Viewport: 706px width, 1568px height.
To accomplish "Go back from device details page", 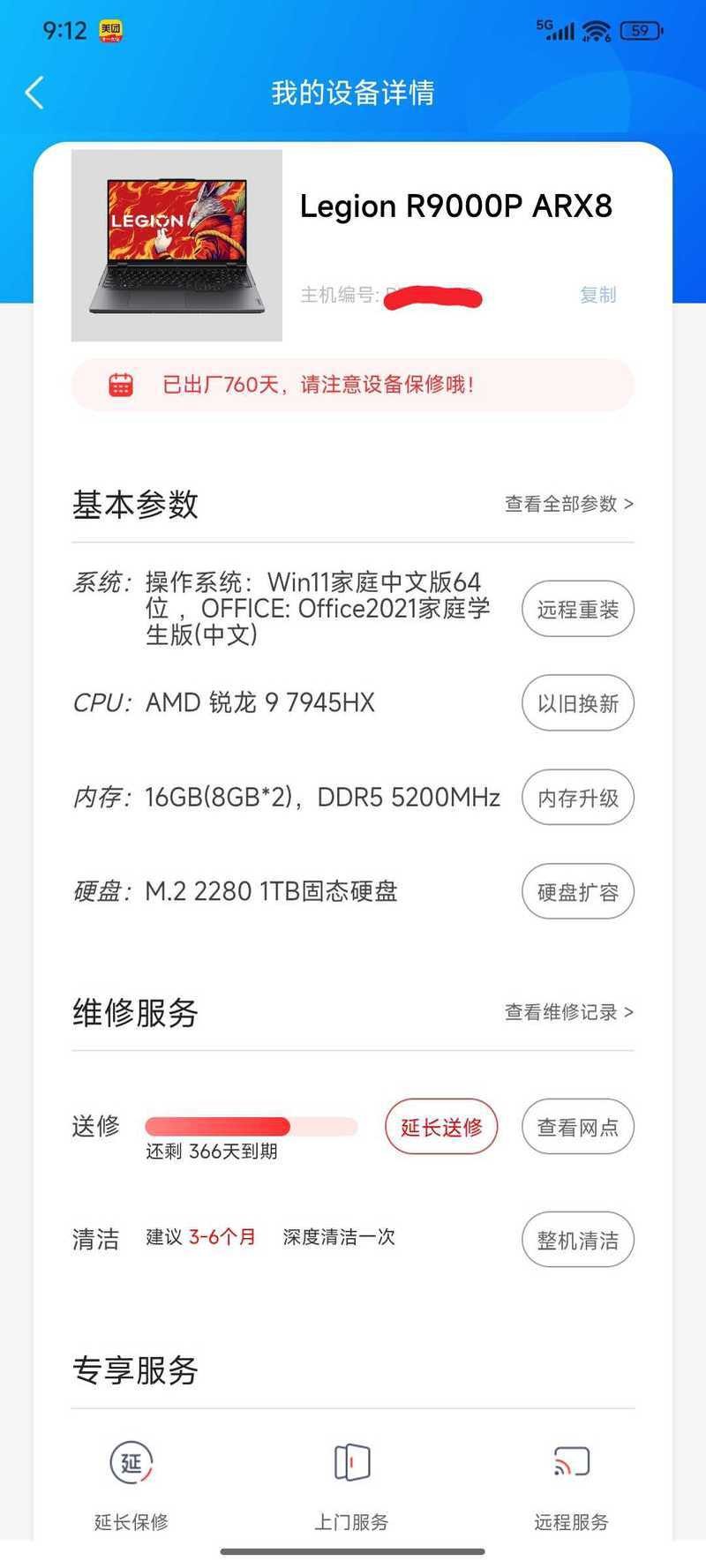I will (35, 93).
